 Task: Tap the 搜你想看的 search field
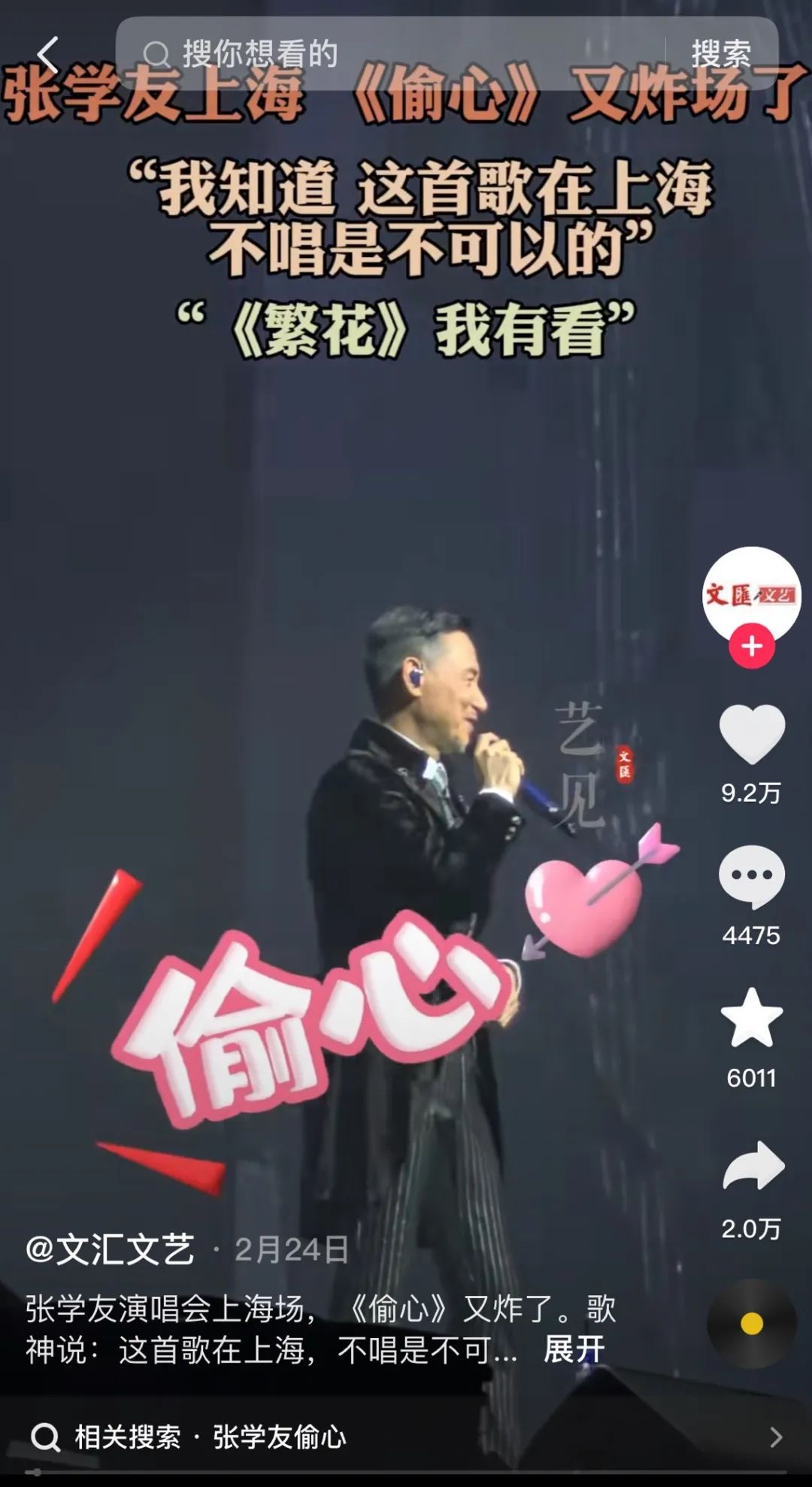click(x=391, y=54)
